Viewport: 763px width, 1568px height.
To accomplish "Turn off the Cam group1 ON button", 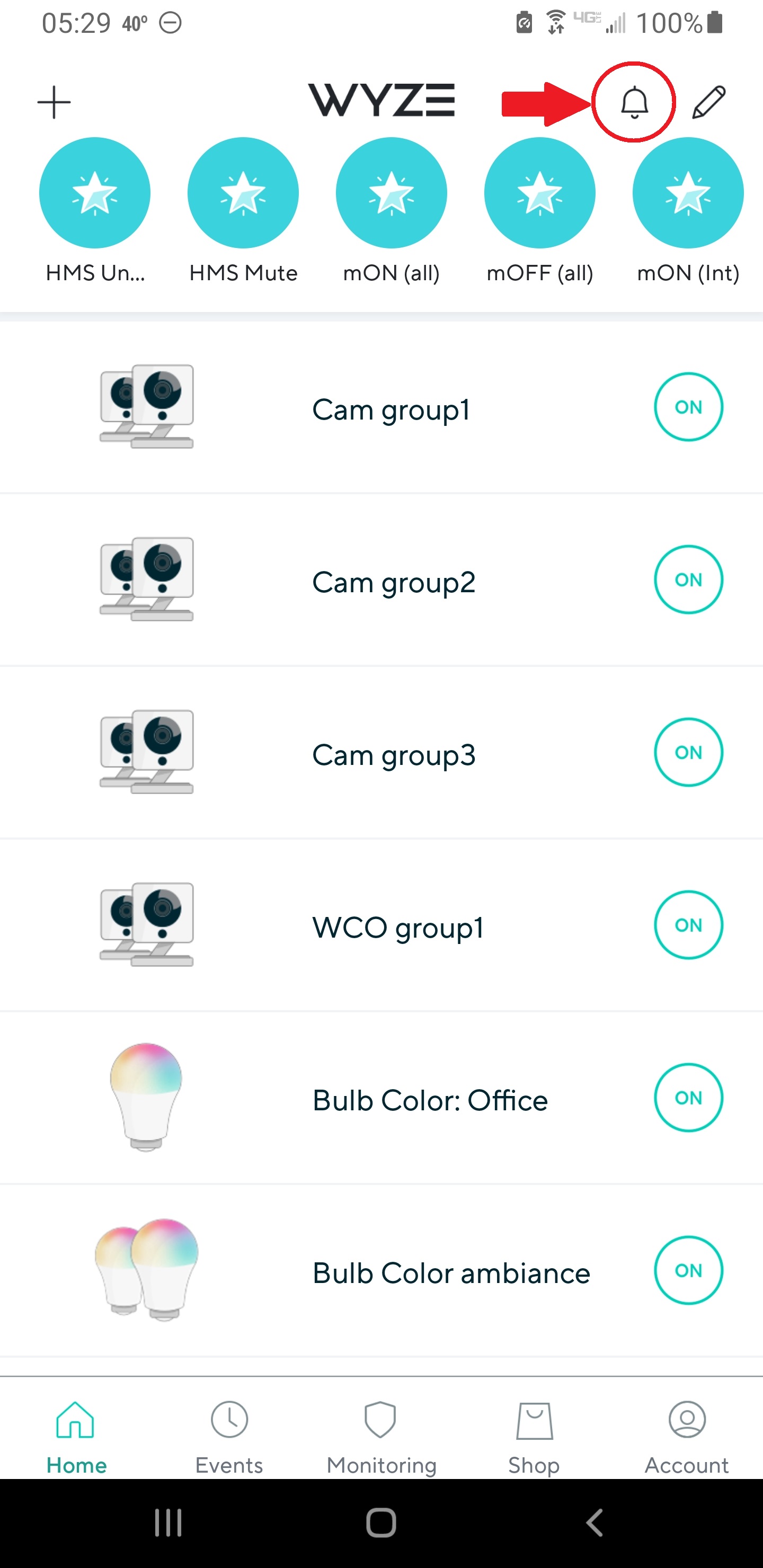I will click(688, 407).
